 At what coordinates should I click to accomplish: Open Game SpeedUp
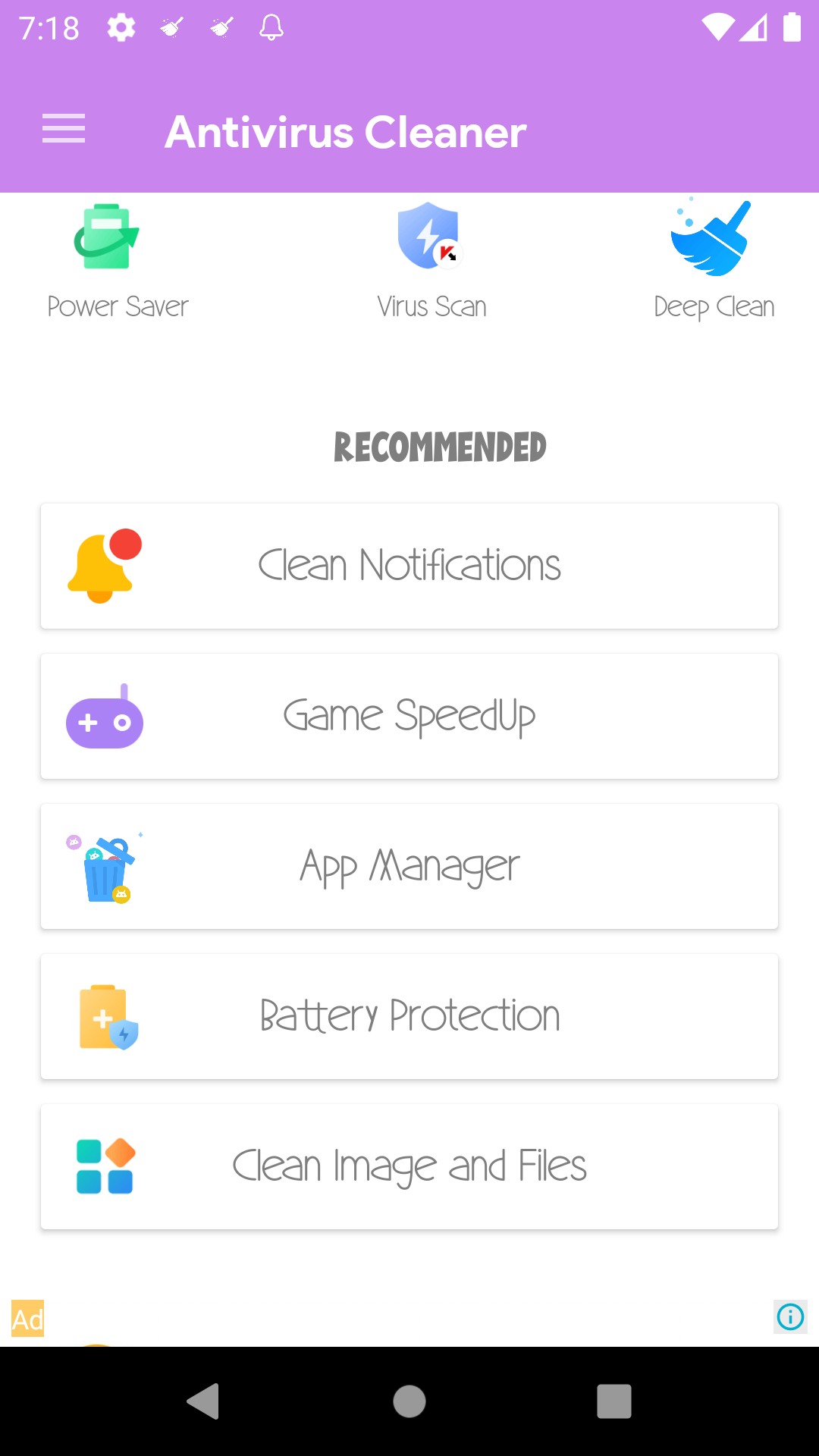(409, 715)
